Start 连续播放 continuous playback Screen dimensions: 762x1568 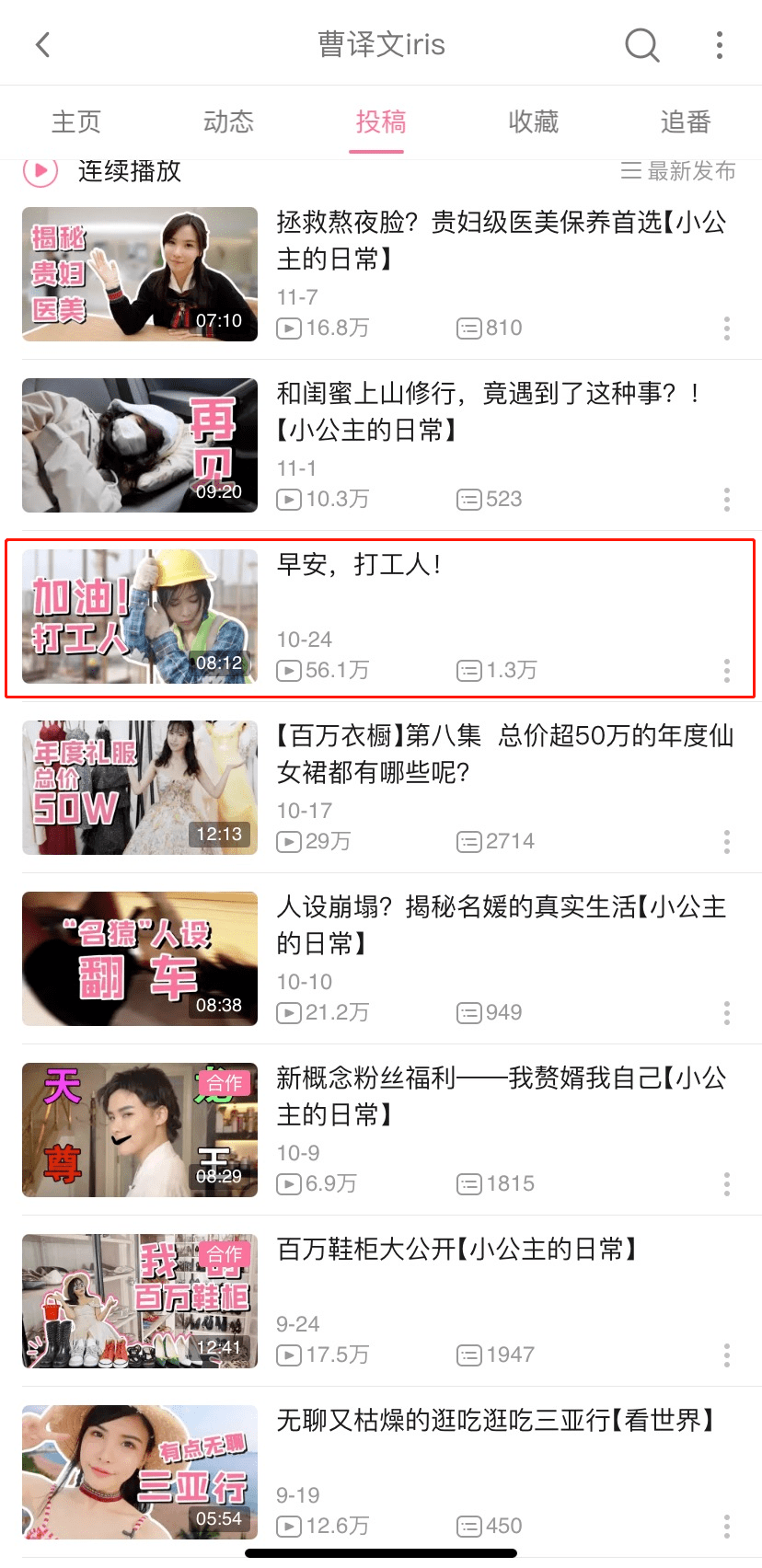click(x=102, y=170)
